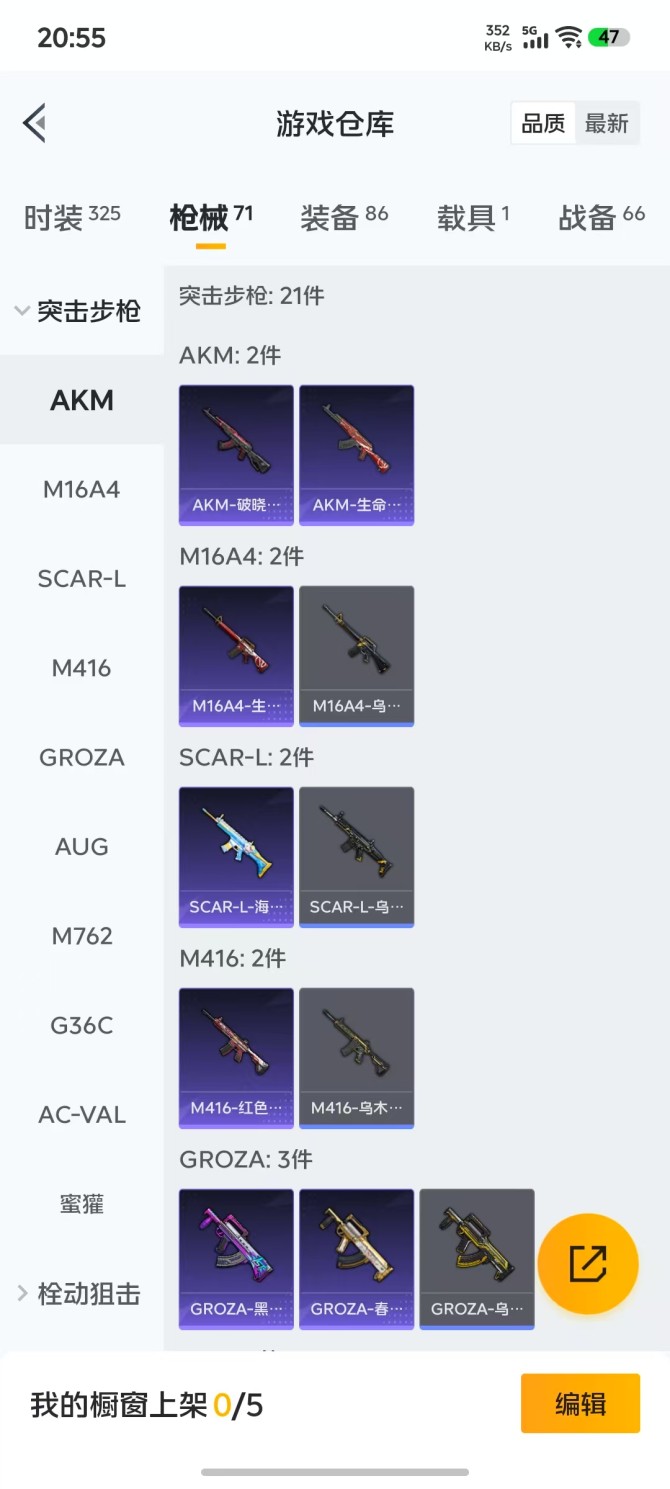Open the AKM-破晓 skin tile
The image size is (670, 1489).
click(236, 455)
